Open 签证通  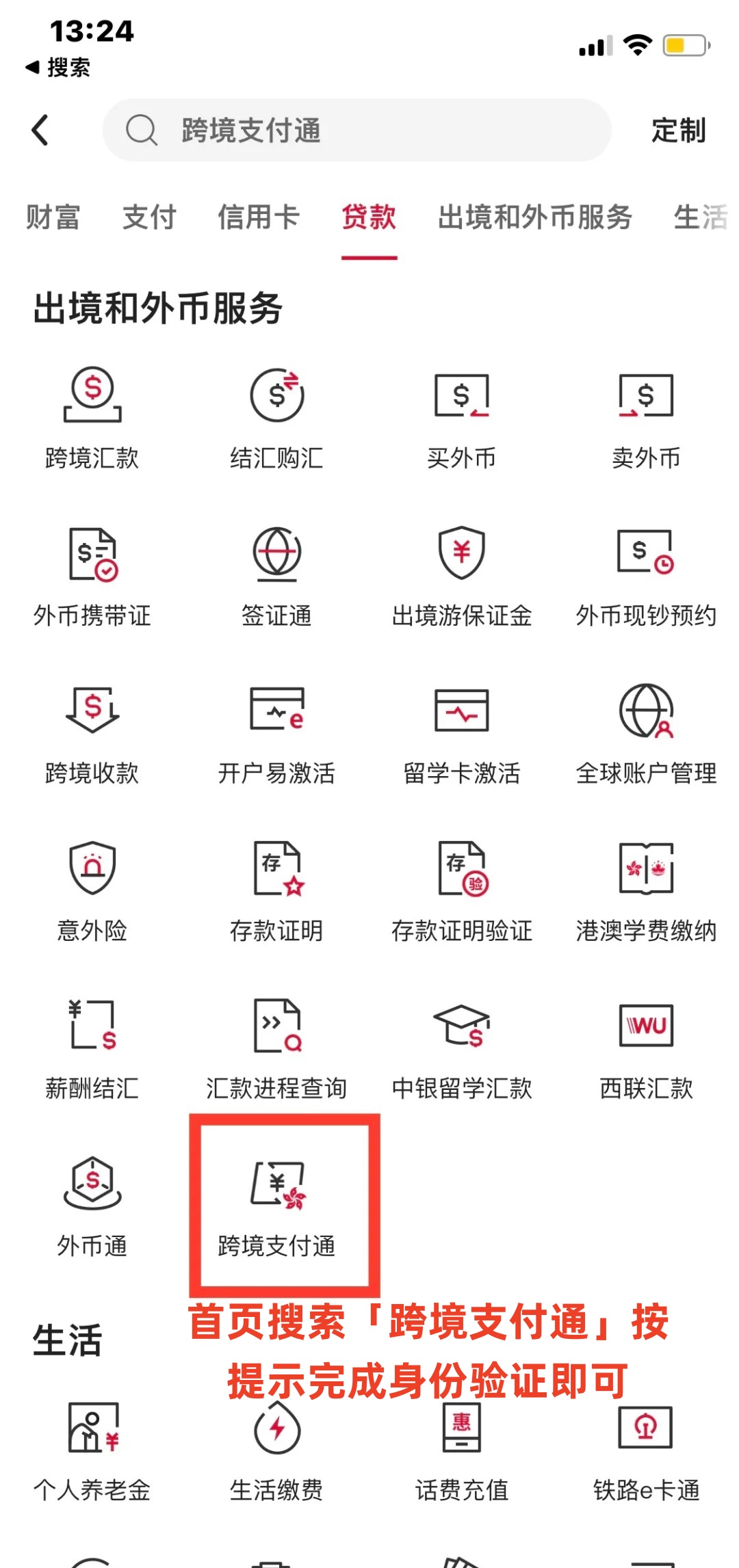click(x=276, y=576)
